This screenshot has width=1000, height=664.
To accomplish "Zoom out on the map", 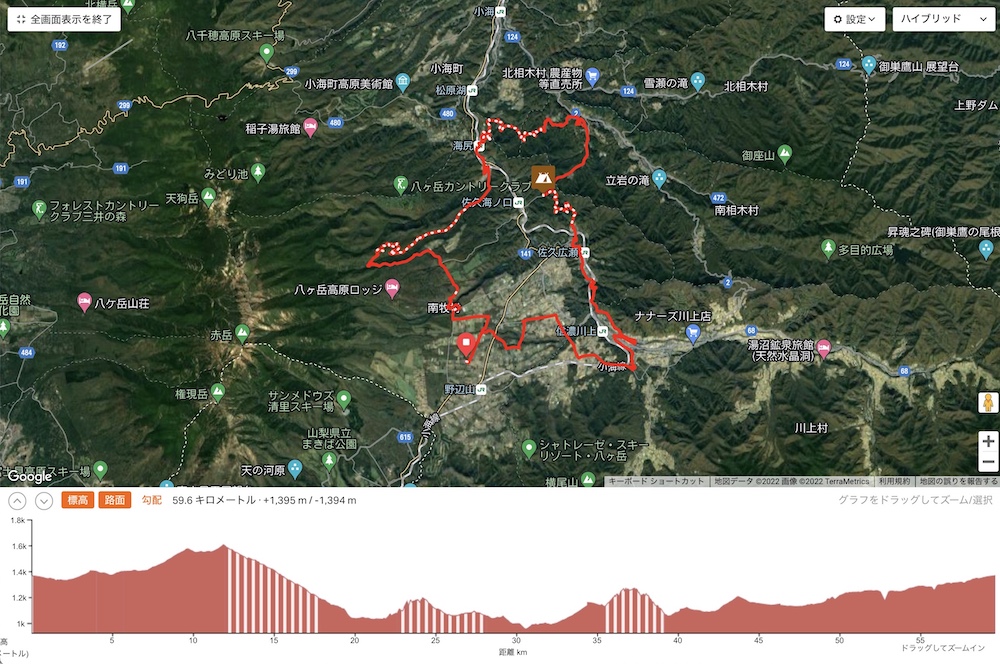I will coord(988,462).
